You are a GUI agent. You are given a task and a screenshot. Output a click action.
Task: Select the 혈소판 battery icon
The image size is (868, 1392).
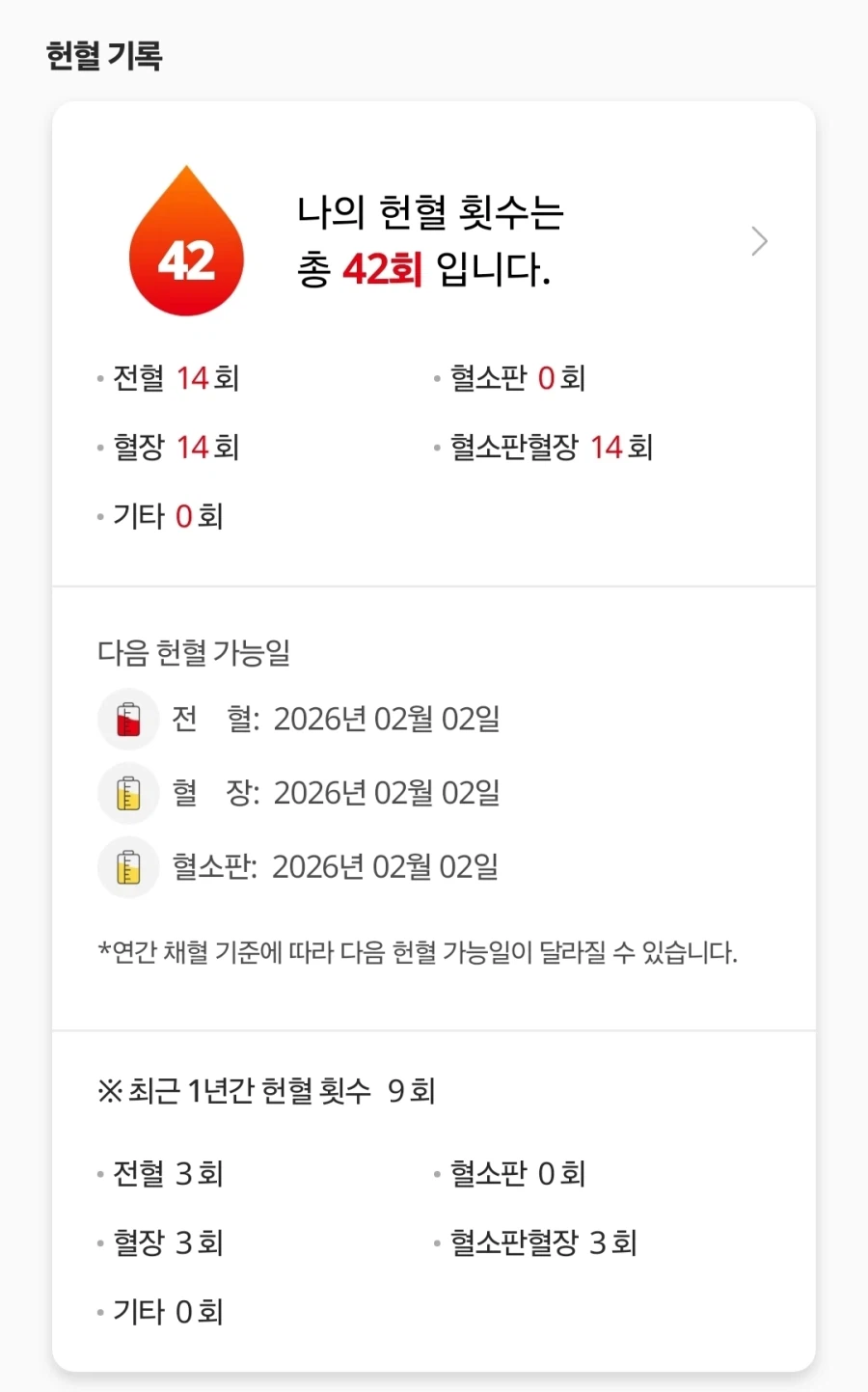click(128, 866)
